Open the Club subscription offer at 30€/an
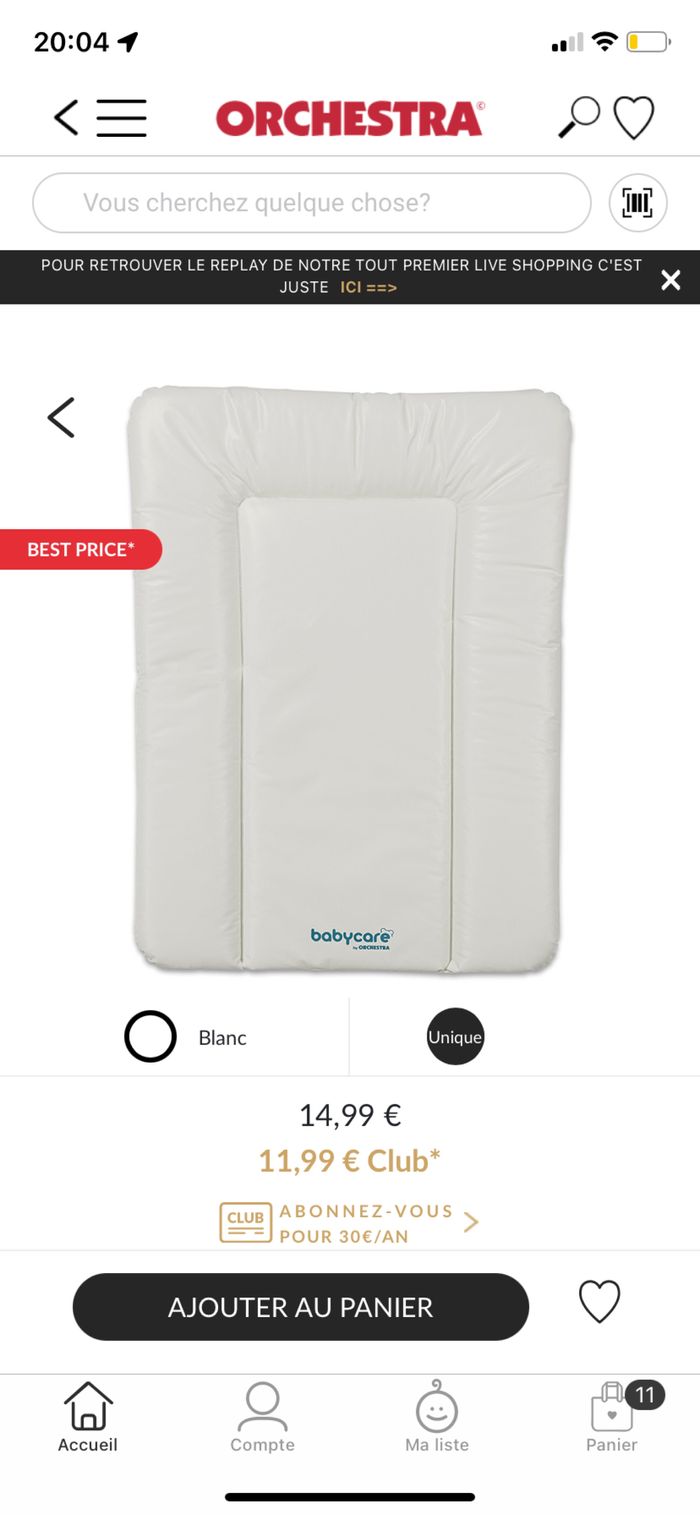The image size is (700, 1515). point(350,1223)
